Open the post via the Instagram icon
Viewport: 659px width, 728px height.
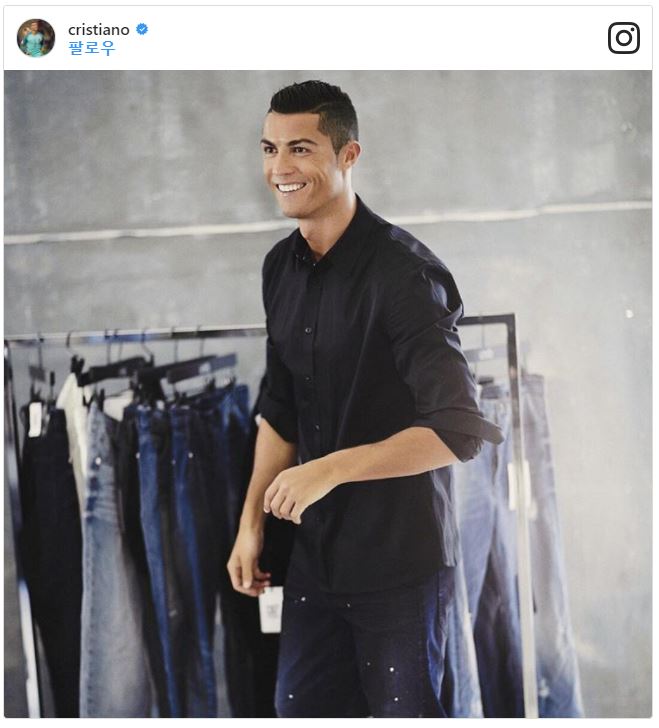tap(623, 38)
